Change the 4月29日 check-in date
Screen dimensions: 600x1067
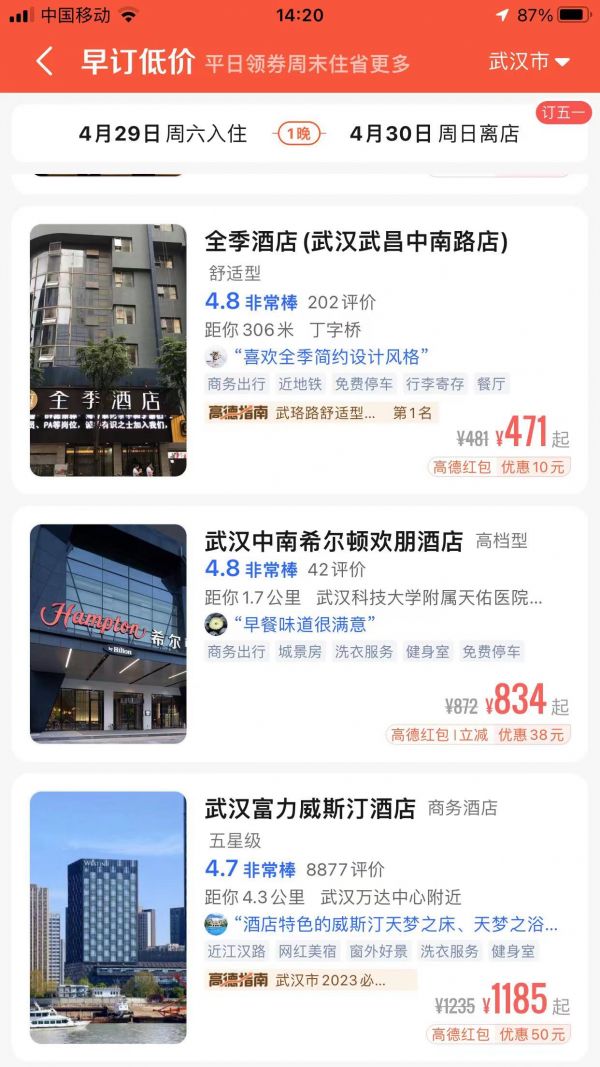point(163,133)
